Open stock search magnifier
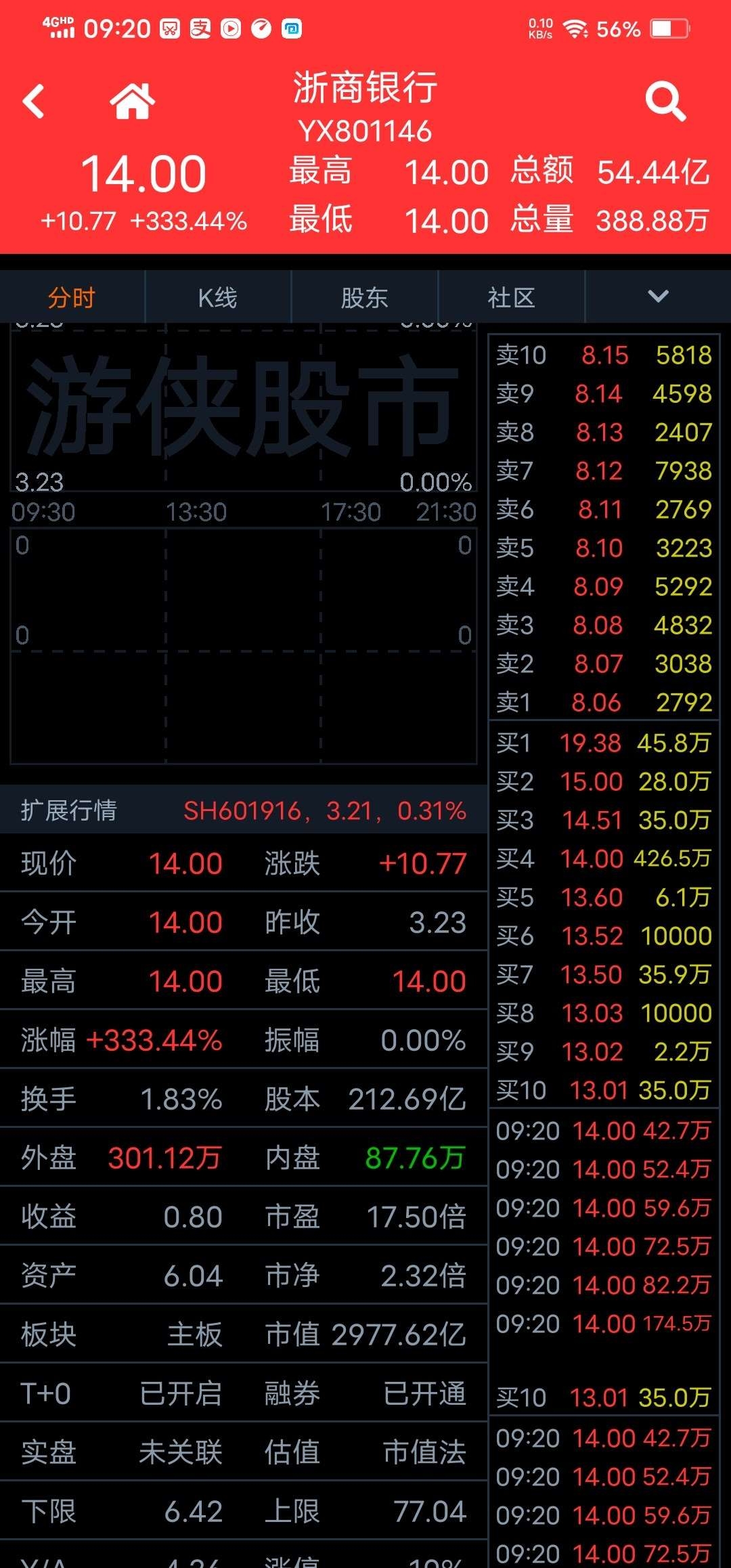 (666, 102)
